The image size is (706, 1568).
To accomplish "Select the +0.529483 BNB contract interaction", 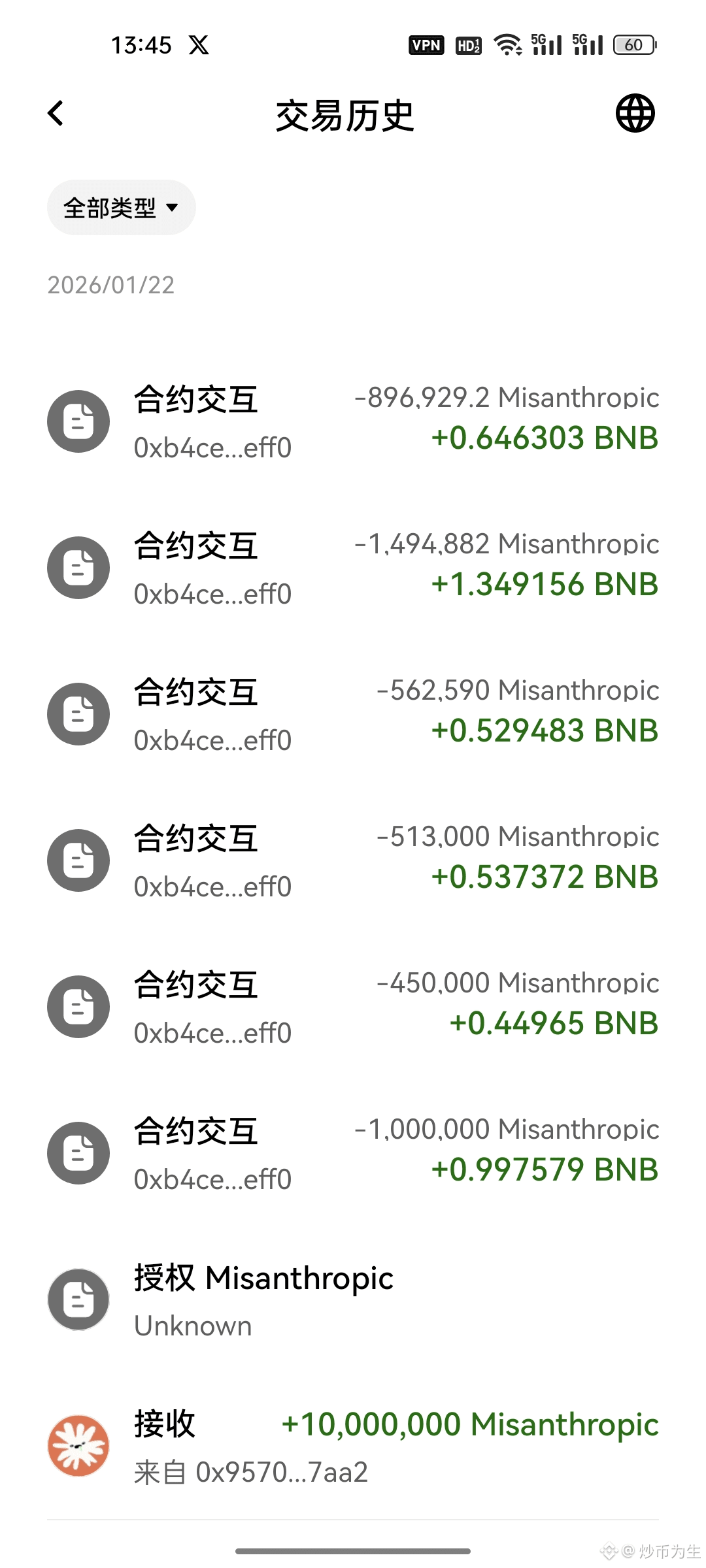I will (353, 714).
